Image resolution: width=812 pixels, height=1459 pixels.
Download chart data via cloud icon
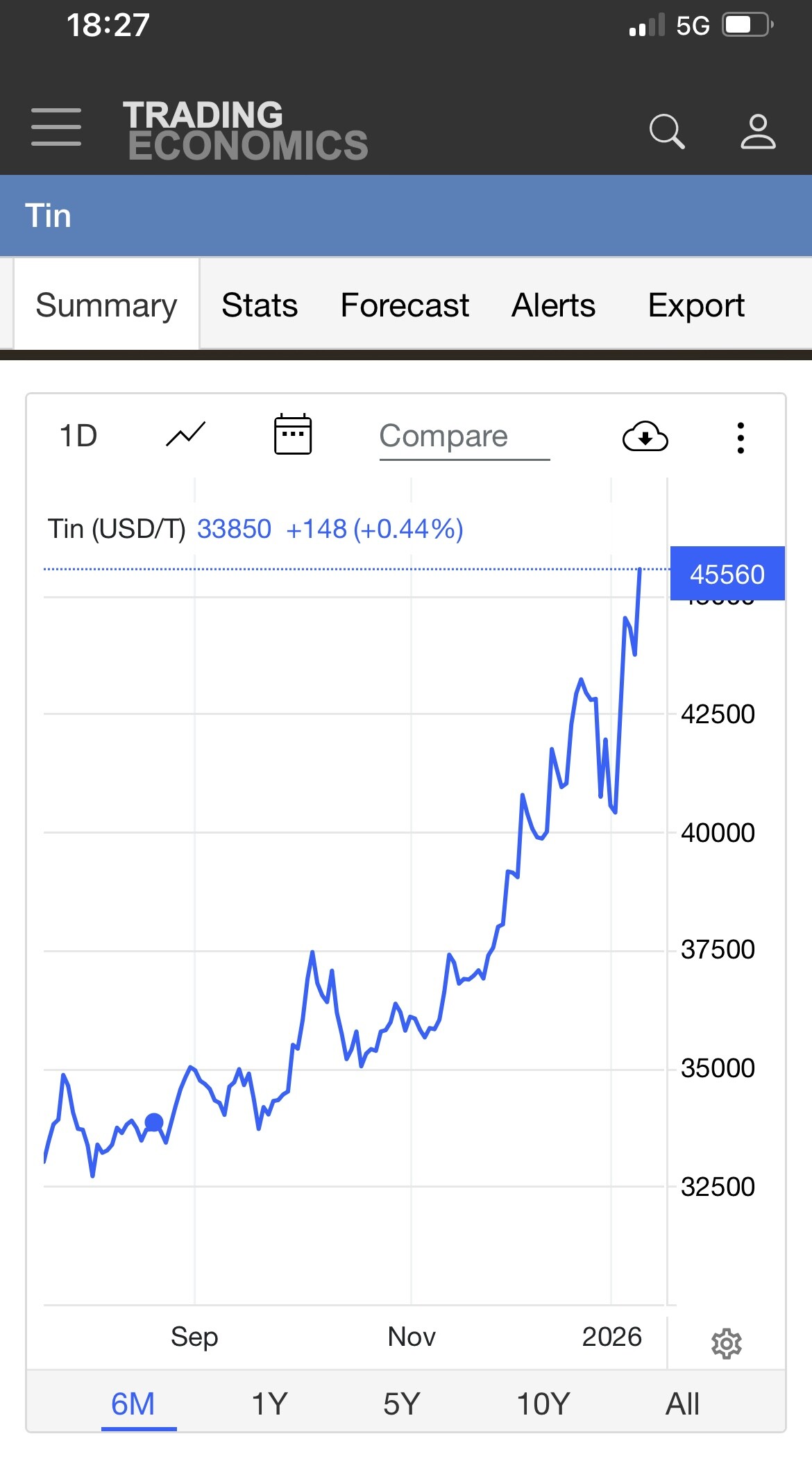(645, 437)
